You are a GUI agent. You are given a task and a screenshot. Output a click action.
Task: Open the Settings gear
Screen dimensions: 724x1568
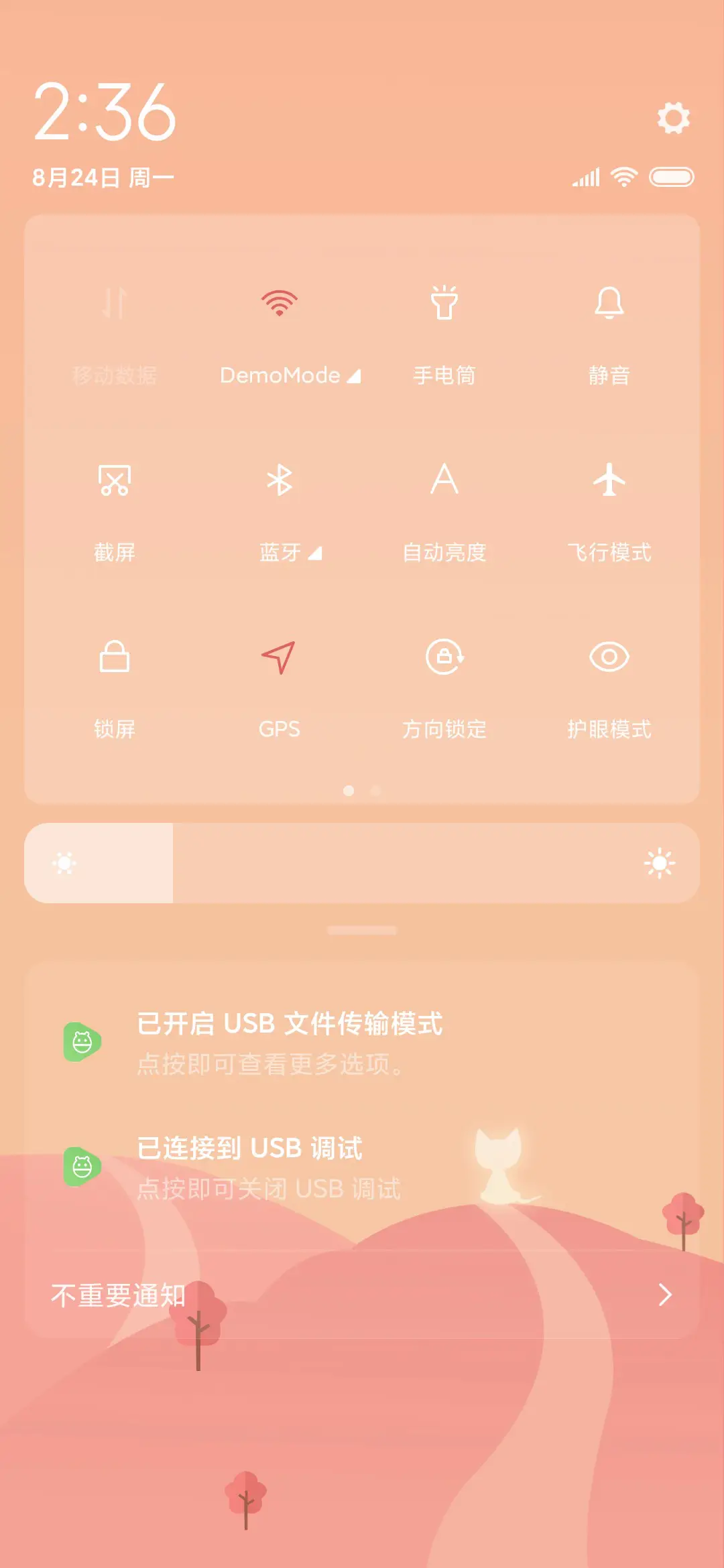673,119
